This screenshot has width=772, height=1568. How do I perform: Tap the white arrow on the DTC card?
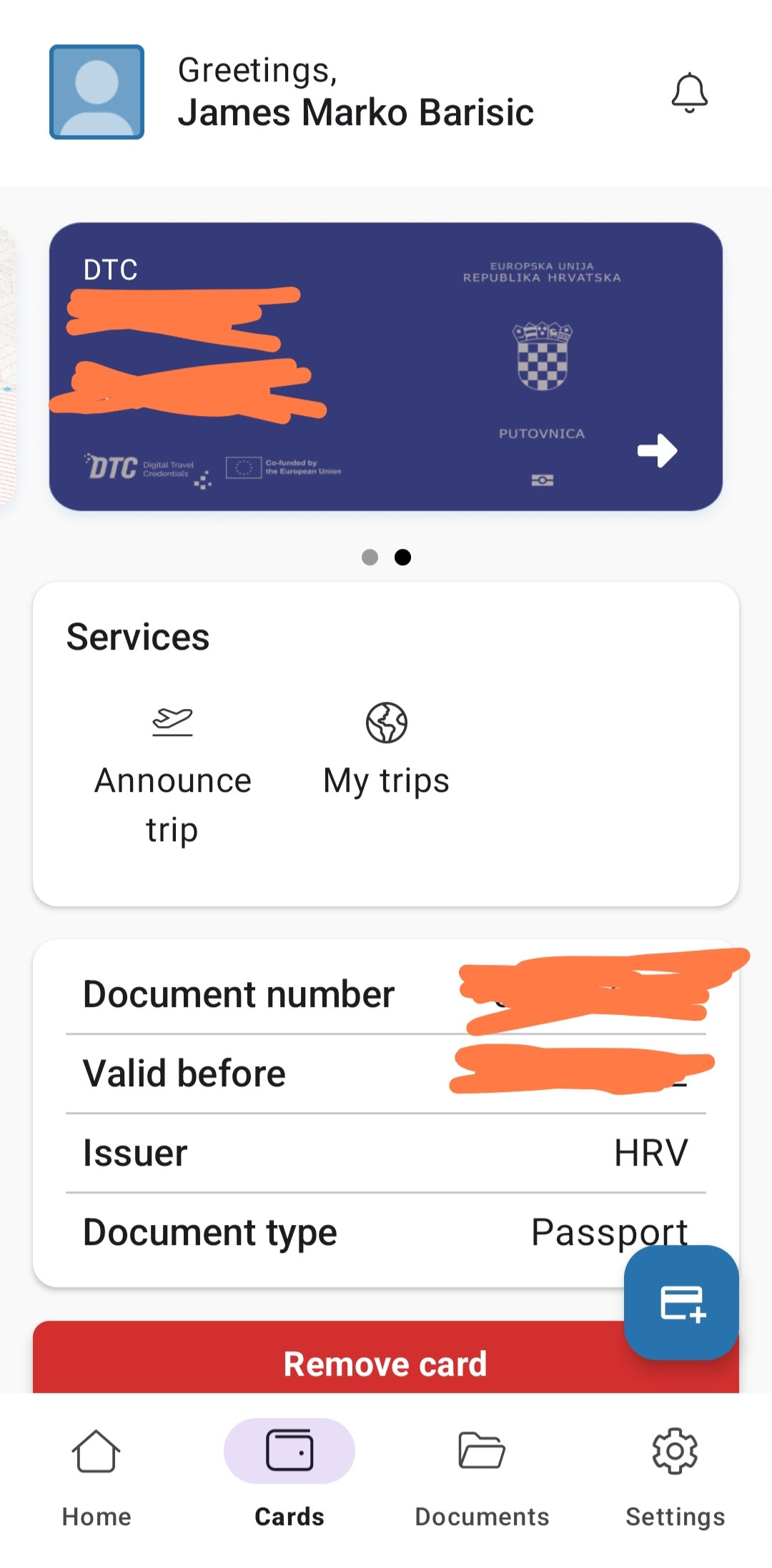click(x=657, y=450)
